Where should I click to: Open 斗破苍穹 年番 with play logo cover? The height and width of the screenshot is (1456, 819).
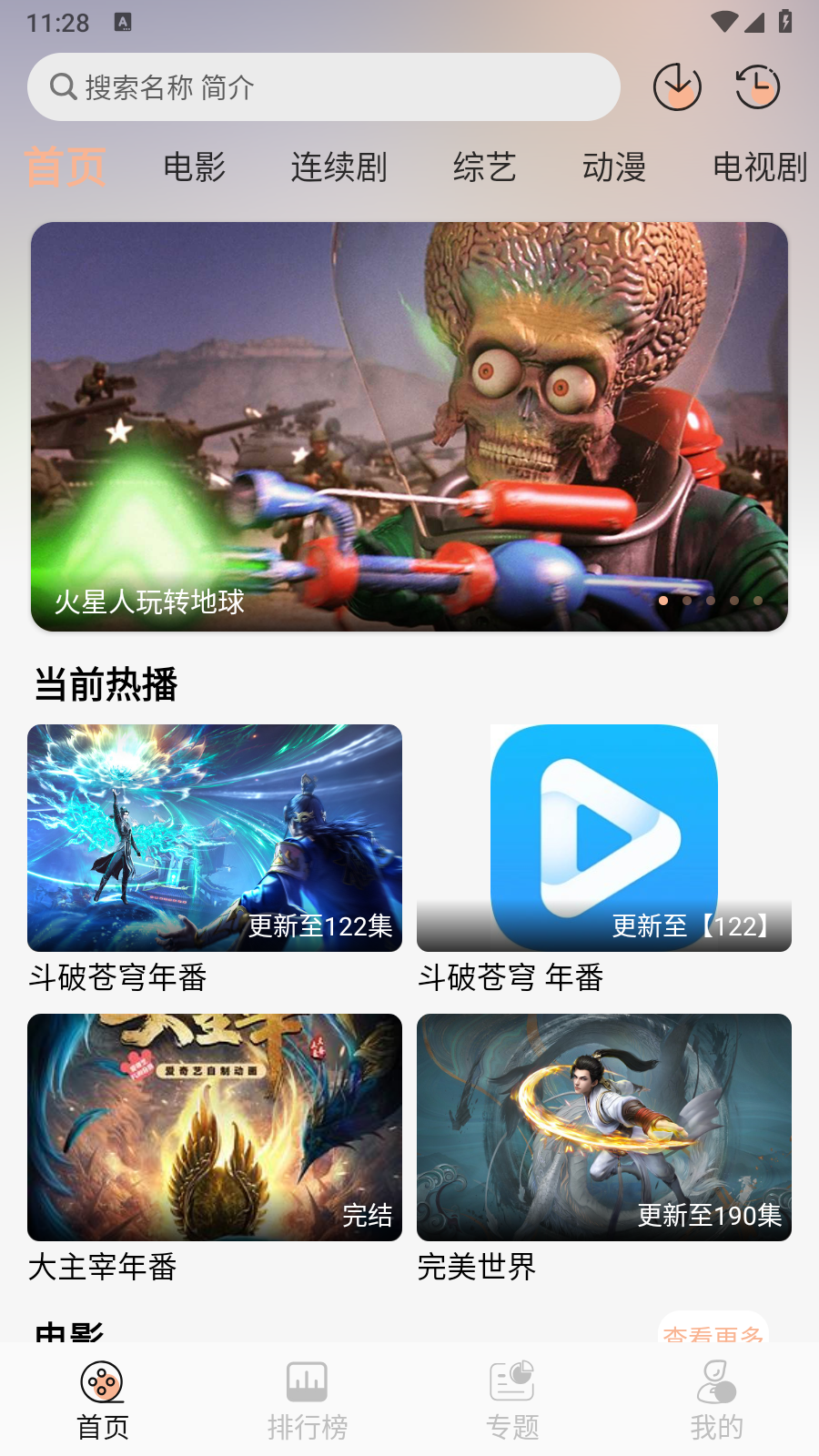click(604, 838)
